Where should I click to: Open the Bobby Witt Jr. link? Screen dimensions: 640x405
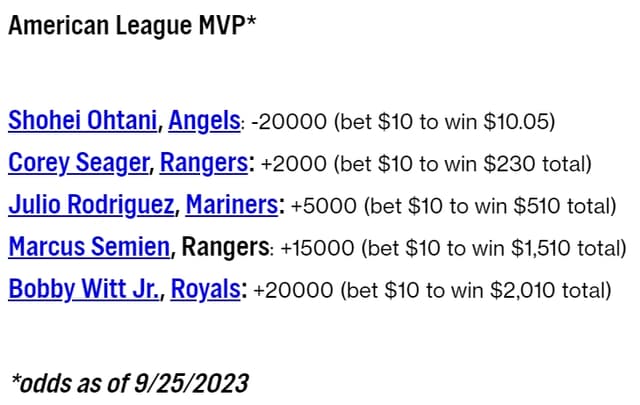(84, 289)
